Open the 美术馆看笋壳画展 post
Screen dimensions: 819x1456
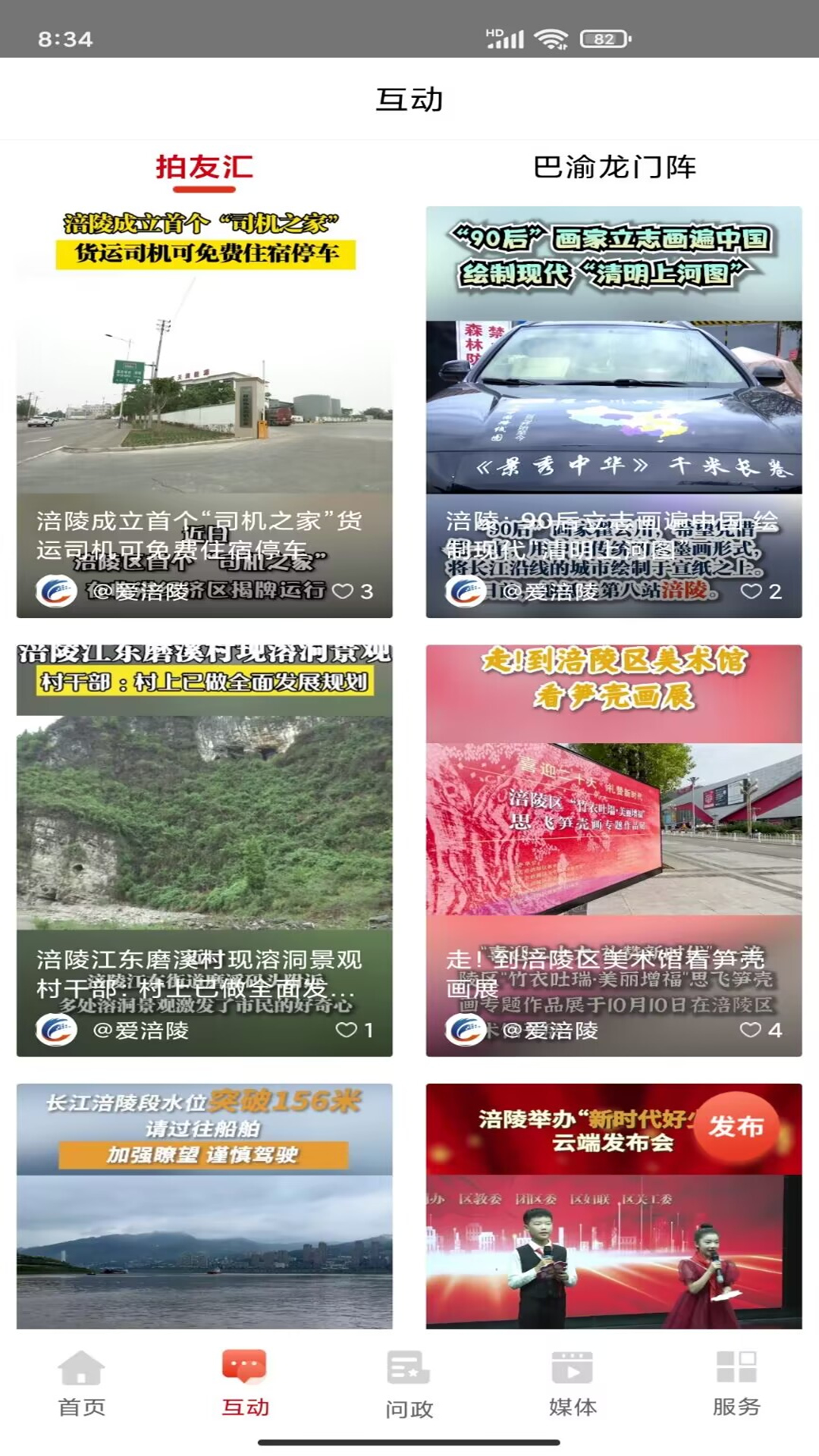tap(613, 819)
